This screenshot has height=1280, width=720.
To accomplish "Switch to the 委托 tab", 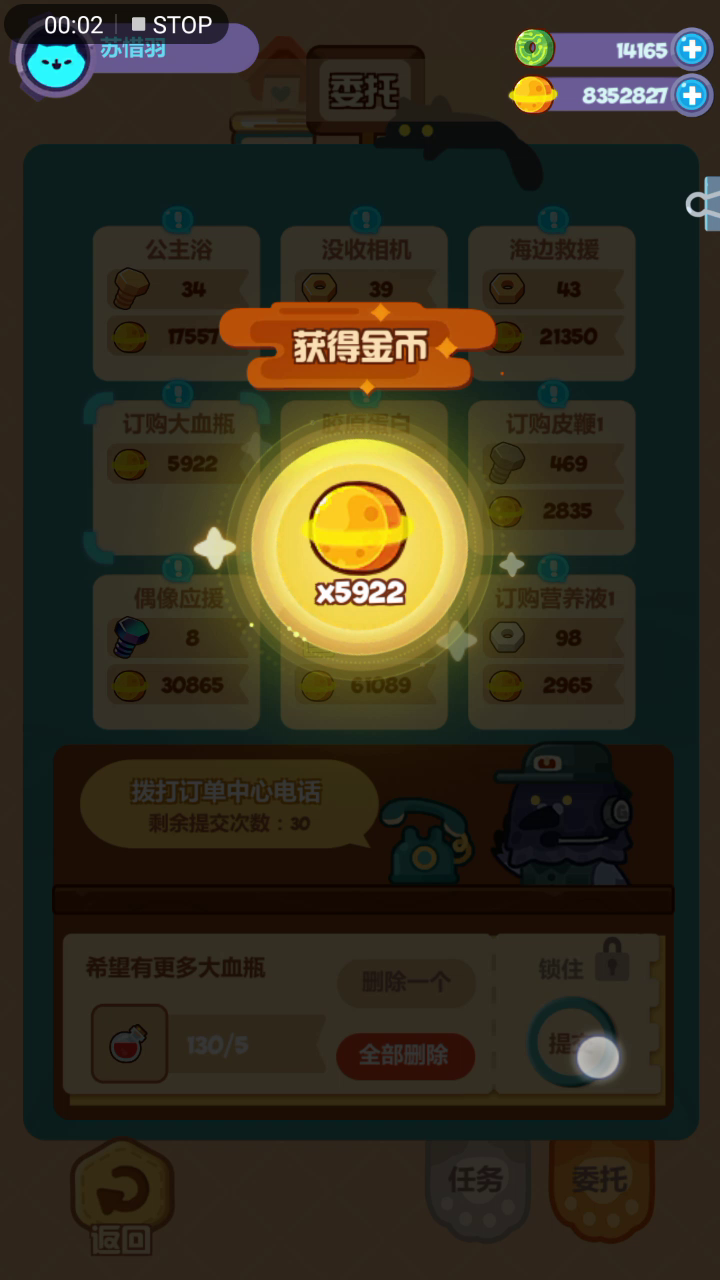I will point(600,1182).
